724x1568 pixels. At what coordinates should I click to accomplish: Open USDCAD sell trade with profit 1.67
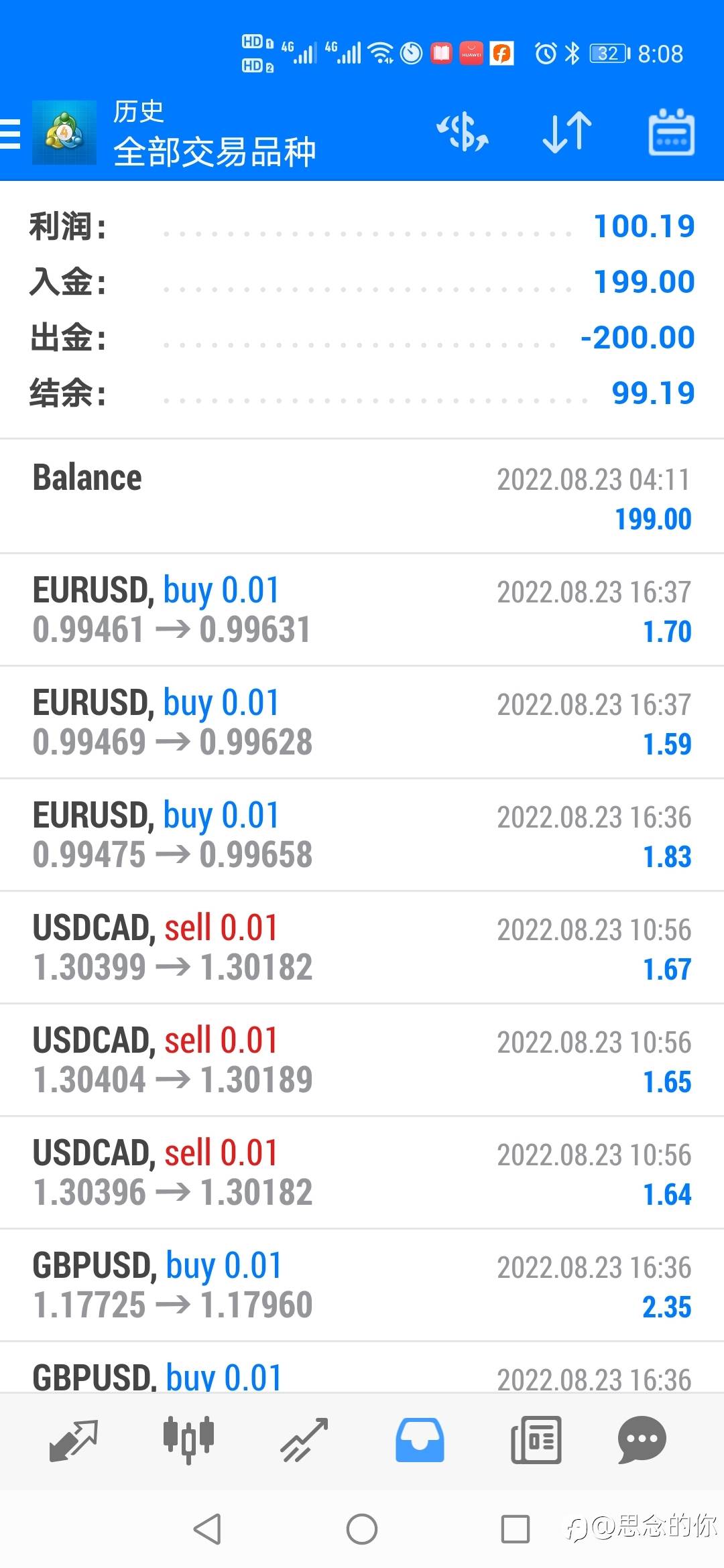coord(362,948)
